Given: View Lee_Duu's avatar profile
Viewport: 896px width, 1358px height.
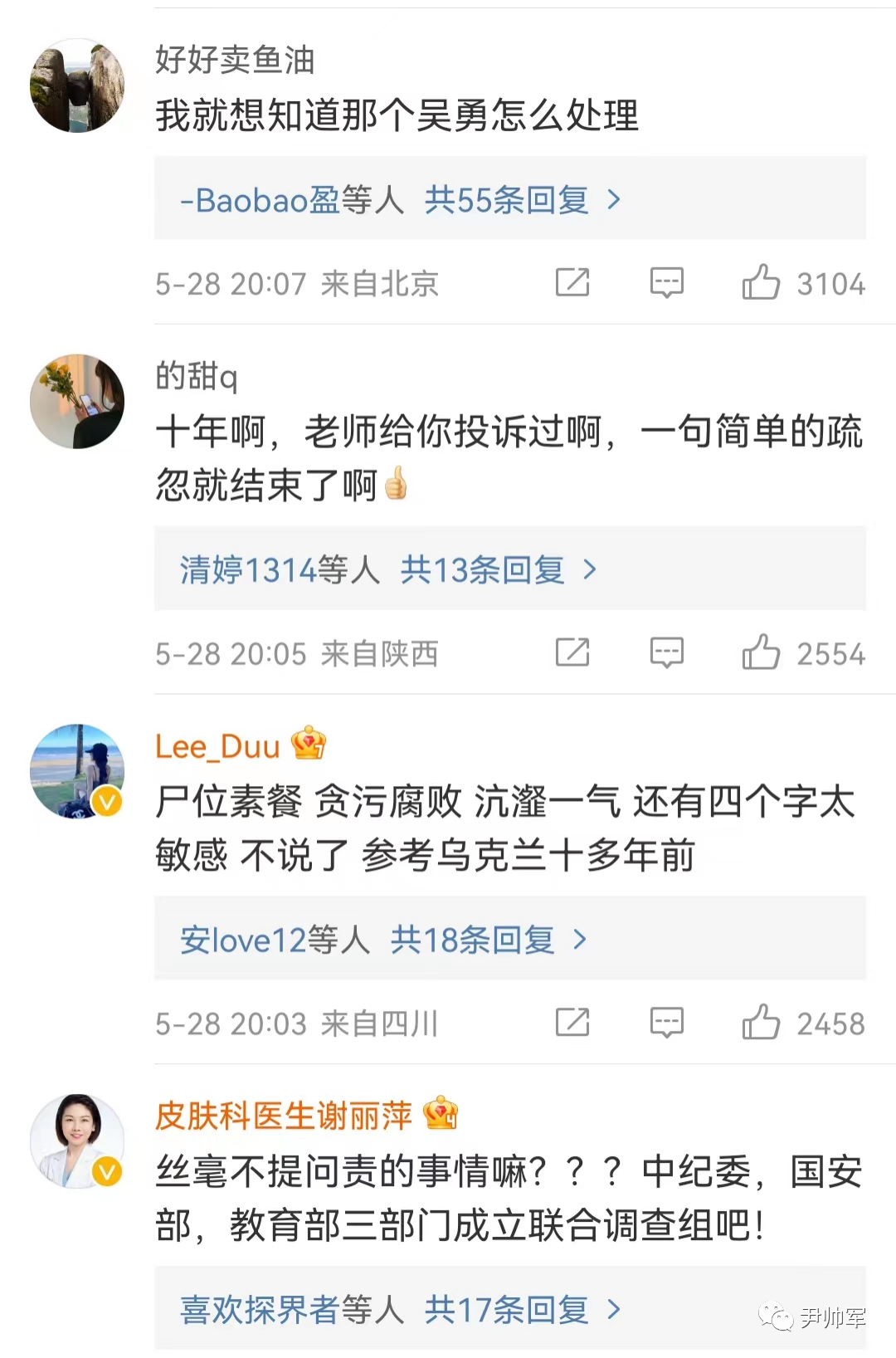Looking at the screenshot, I should 77,771.
